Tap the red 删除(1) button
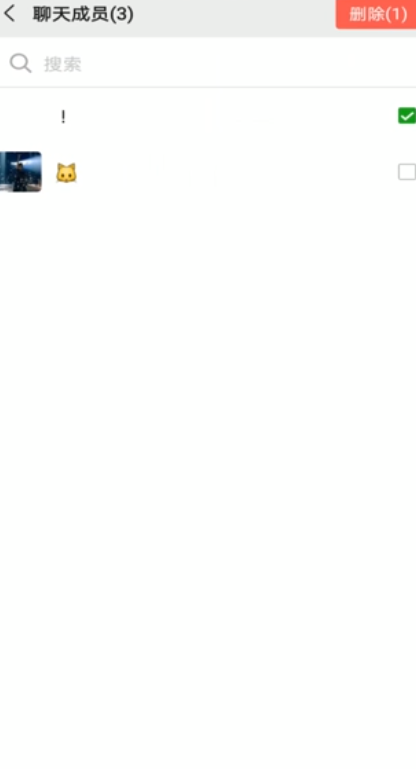 [376, 14]
